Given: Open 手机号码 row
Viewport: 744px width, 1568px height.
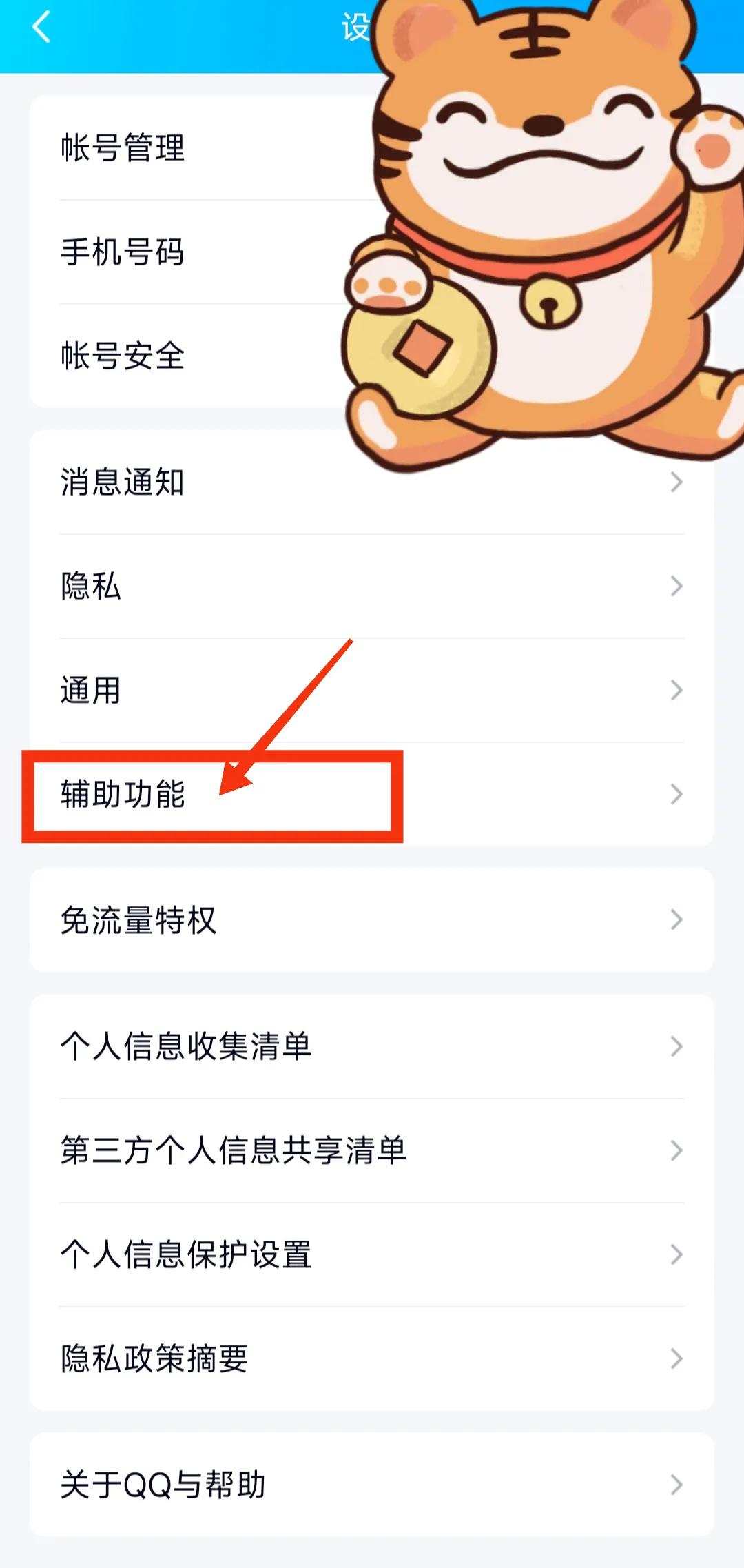Looking at the screenshot, I should pos(124,252).
